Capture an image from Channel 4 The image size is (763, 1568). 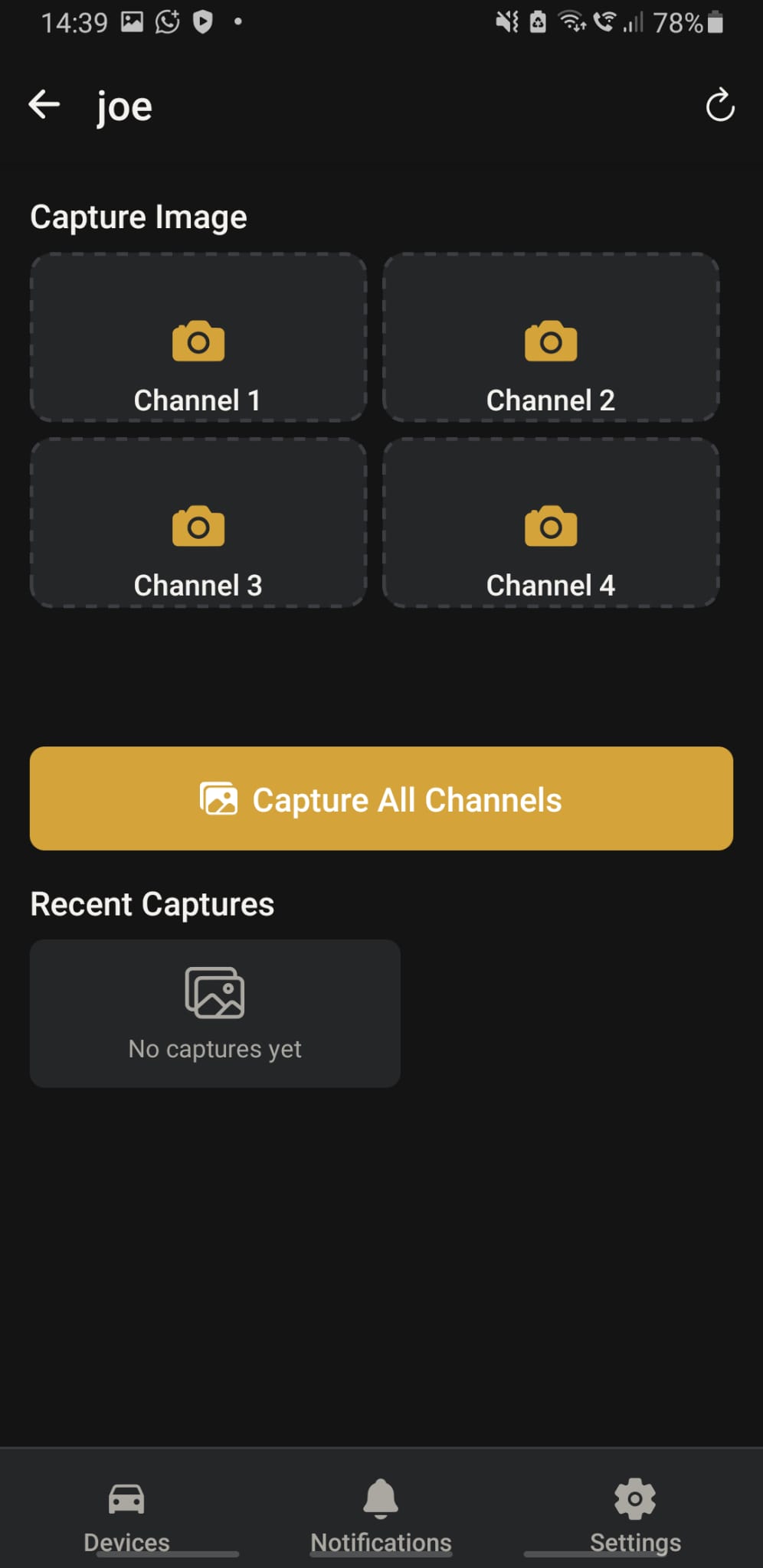click(x=550, y=523)
